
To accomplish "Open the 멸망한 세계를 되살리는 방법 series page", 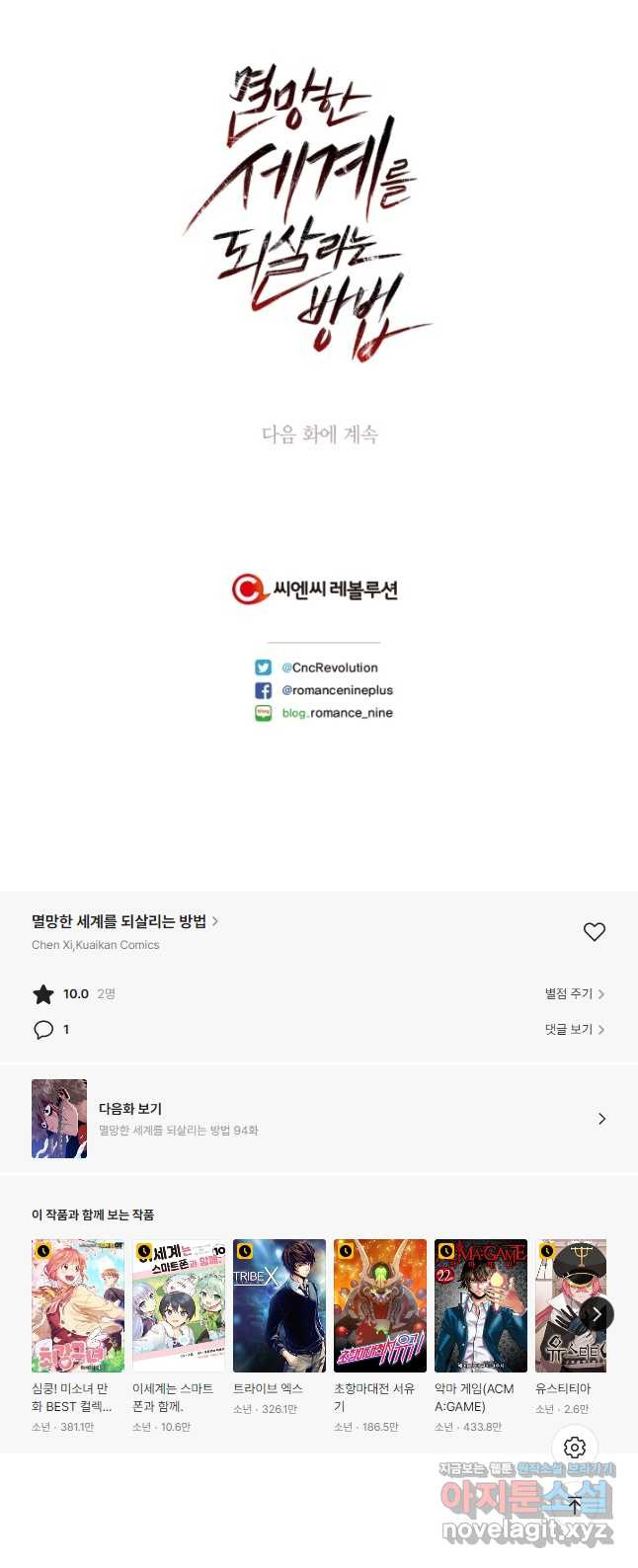I will point(124,921).
